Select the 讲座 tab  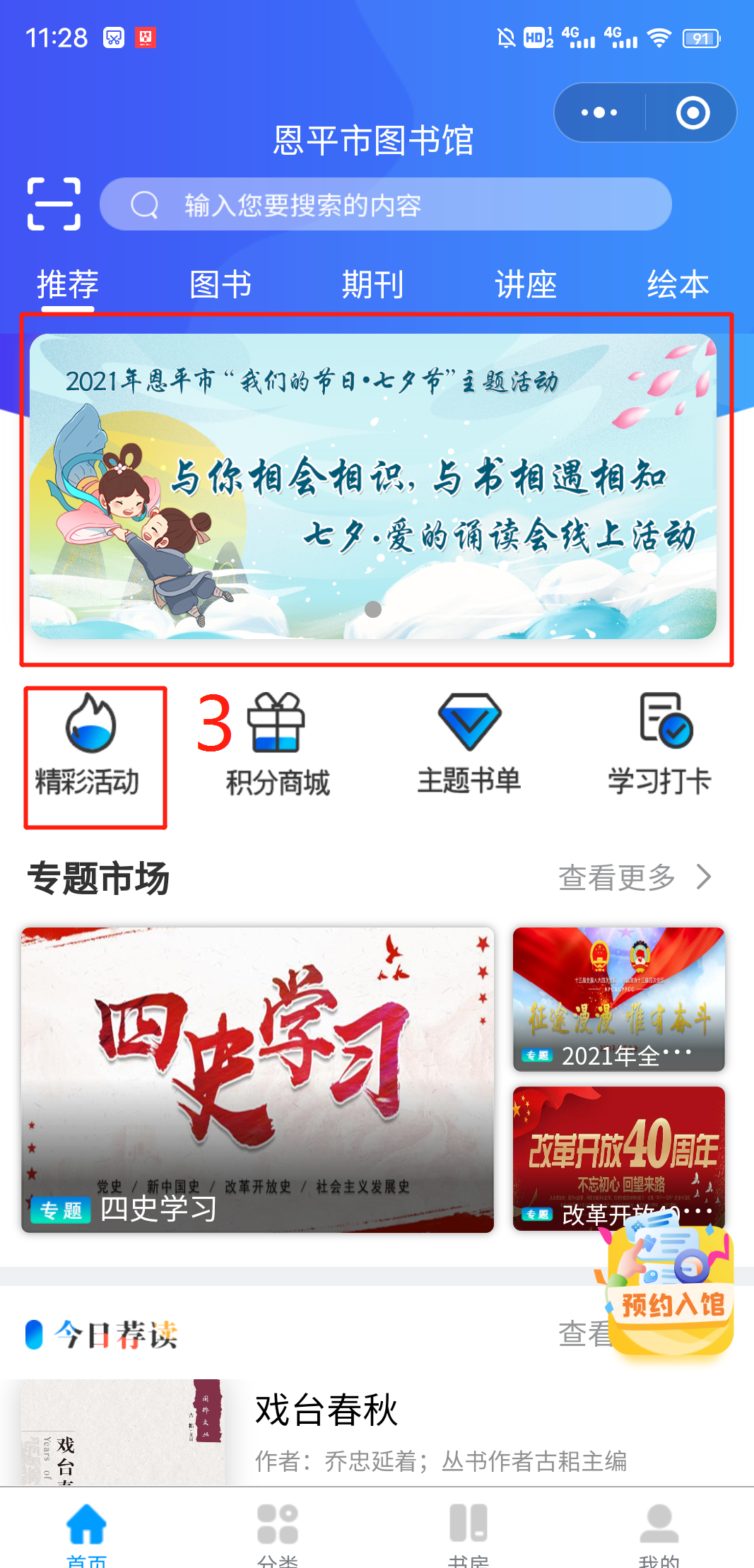click(x=525, y=284)
